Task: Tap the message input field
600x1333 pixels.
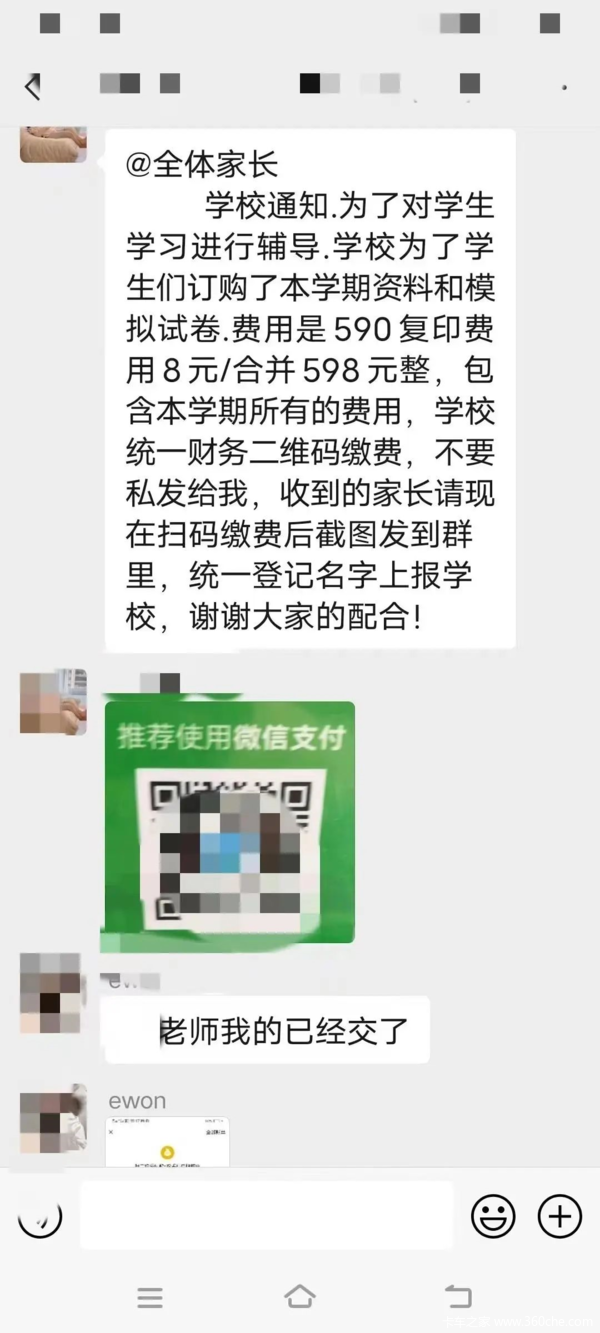Action: 266,1215
